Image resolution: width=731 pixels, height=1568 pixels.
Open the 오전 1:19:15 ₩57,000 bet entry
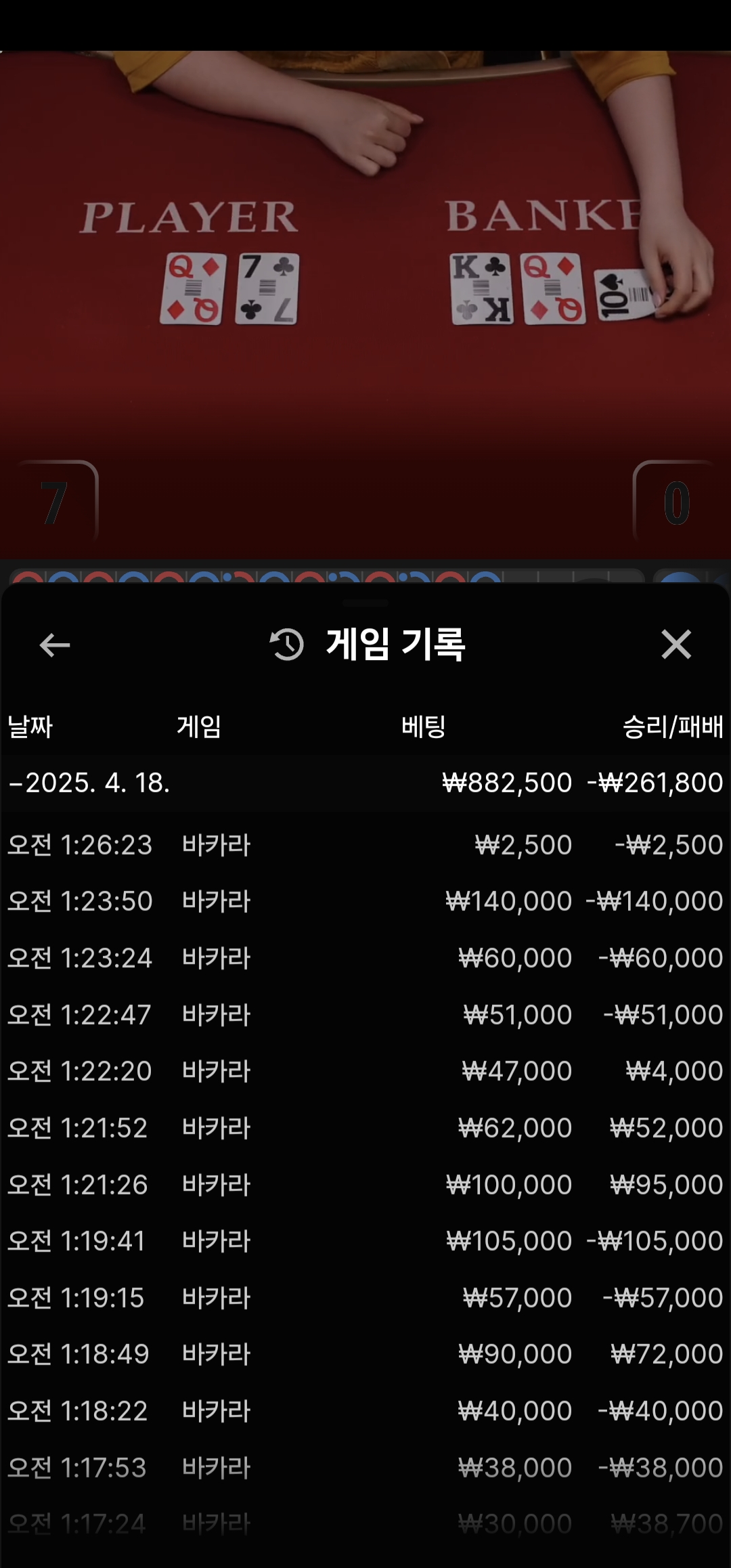click(365, 1298)
